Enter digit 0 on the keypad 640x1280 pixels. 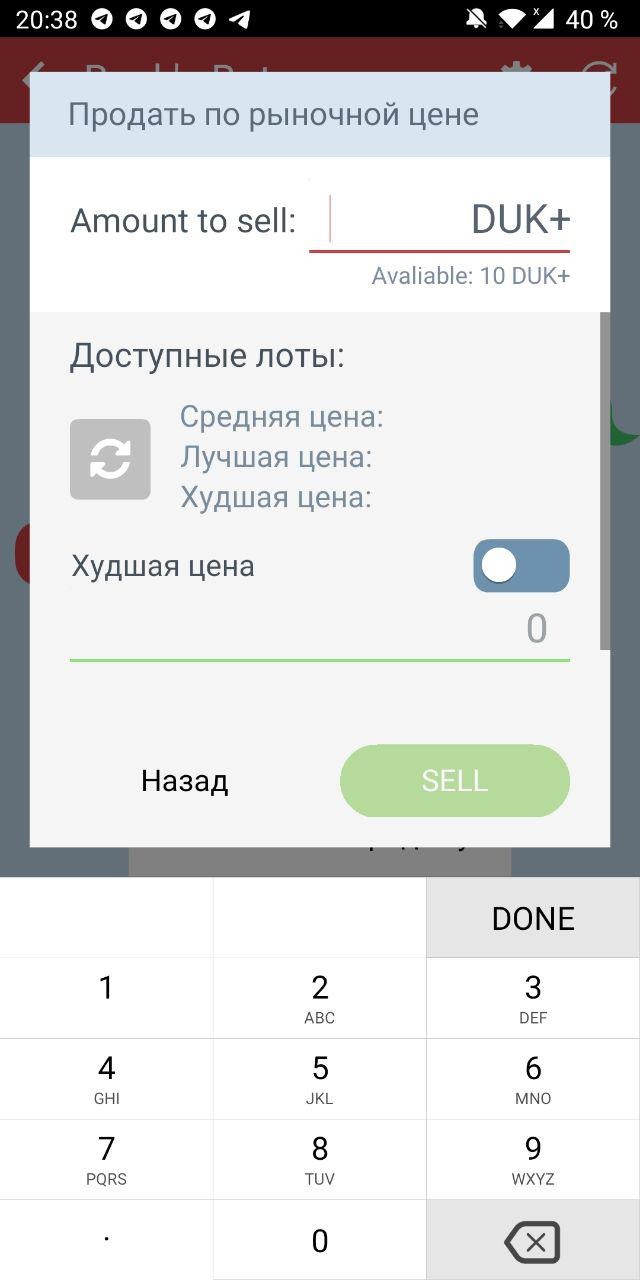tap(320, 1241)
